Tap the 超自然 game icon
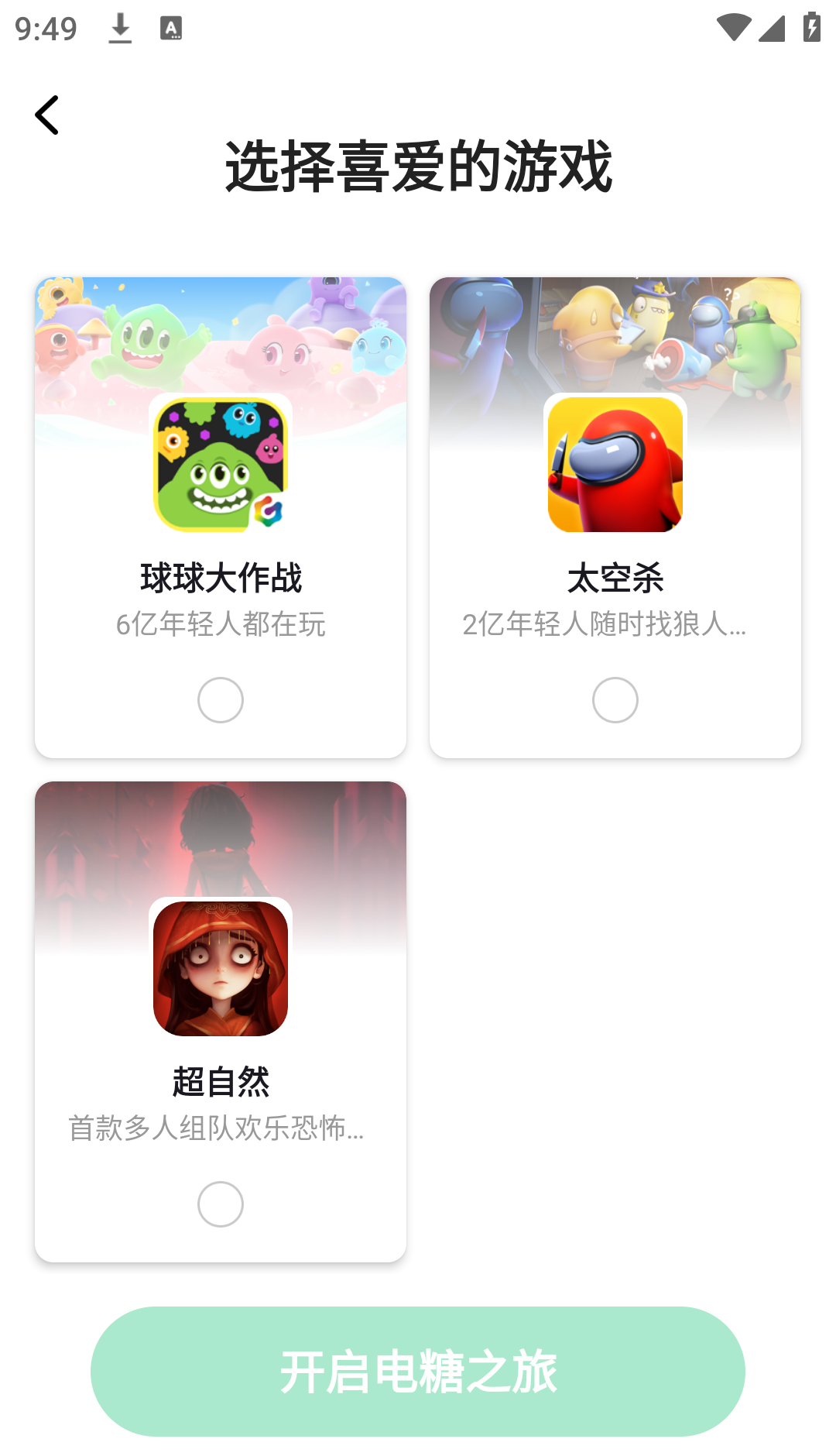The width and height of the screenshot is (836, 1456). [x=220, y=967]
